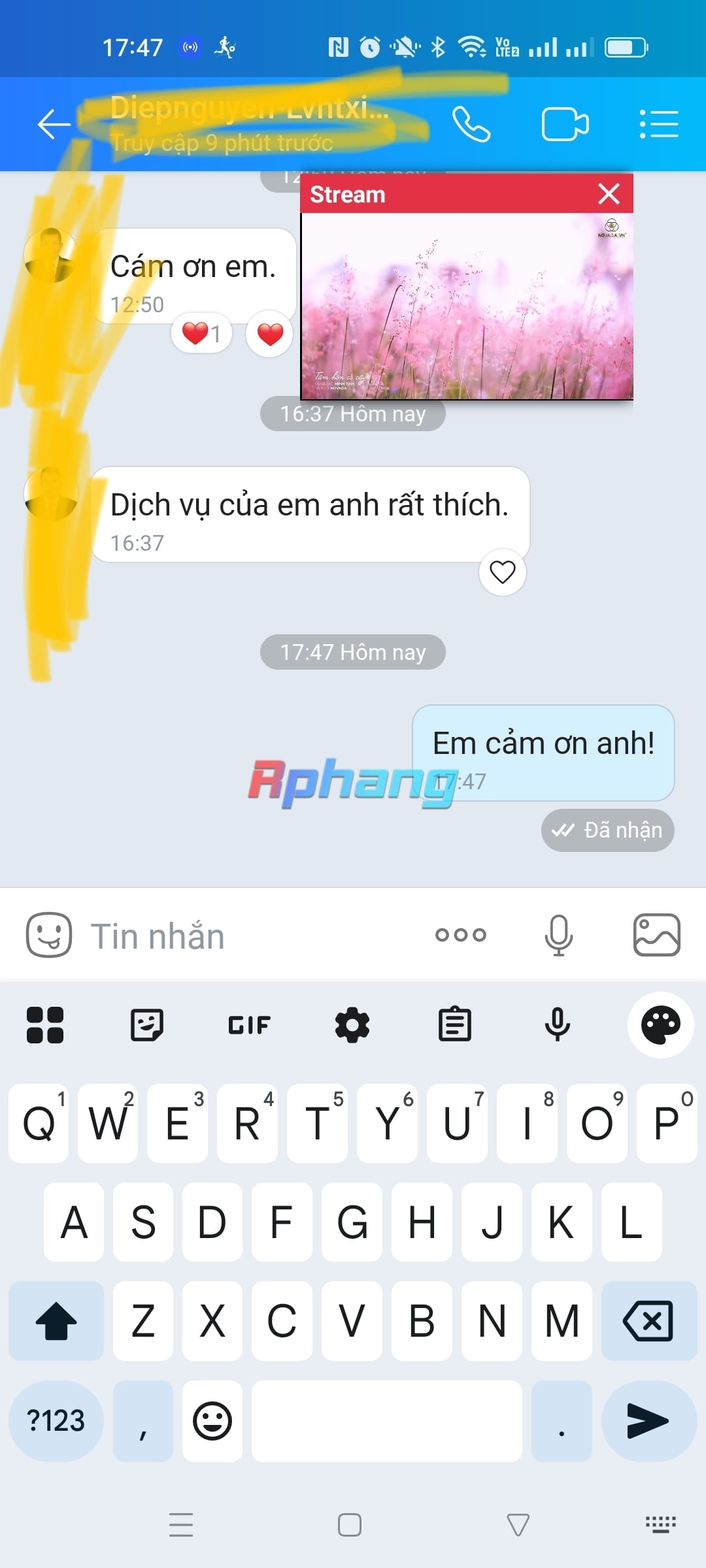The height and width of the screenshot is (1568, 706).
Task: Open the keyboard sticker panel
Action: [x=147, y=1024]
